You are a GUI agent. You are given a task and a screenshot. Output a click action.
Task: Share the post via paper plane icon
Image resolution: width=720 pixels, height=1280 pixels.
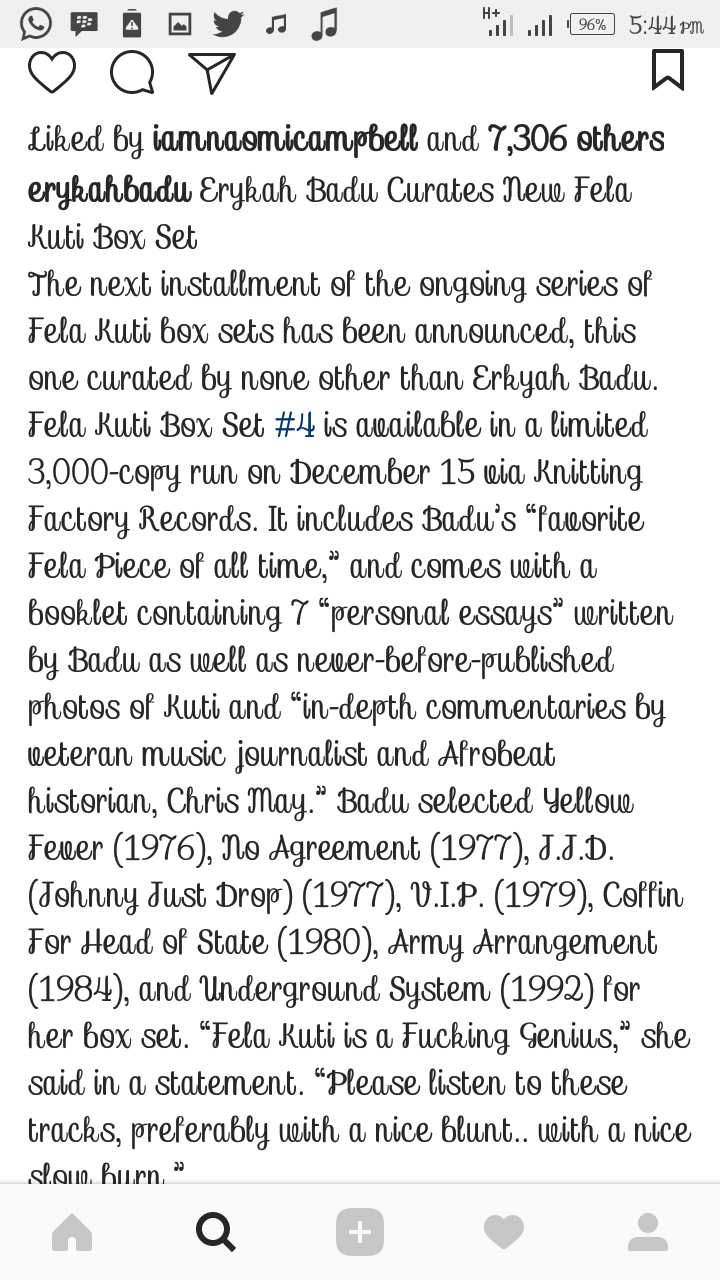[212, 73]
